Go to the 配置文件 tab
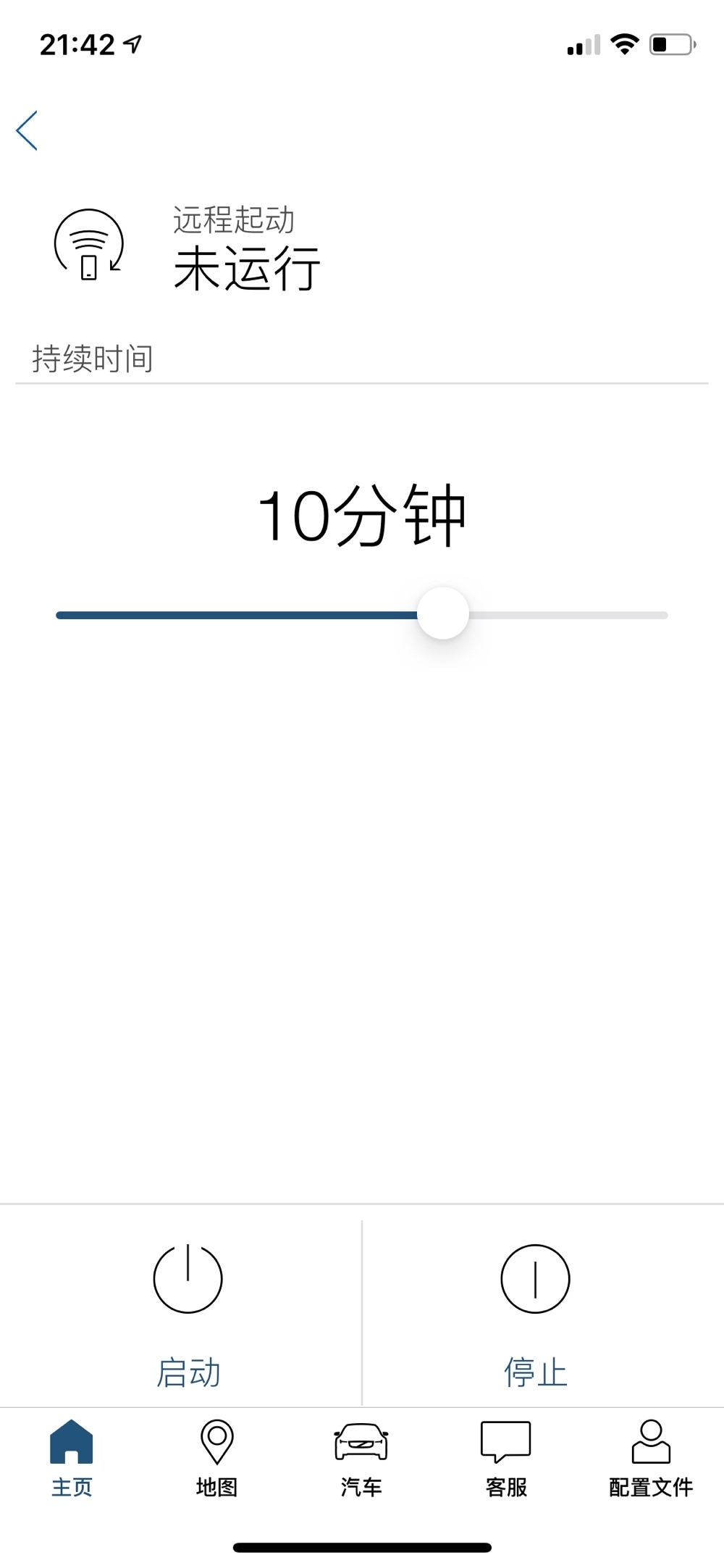The image size is (724, 1568). [651, 1459]
